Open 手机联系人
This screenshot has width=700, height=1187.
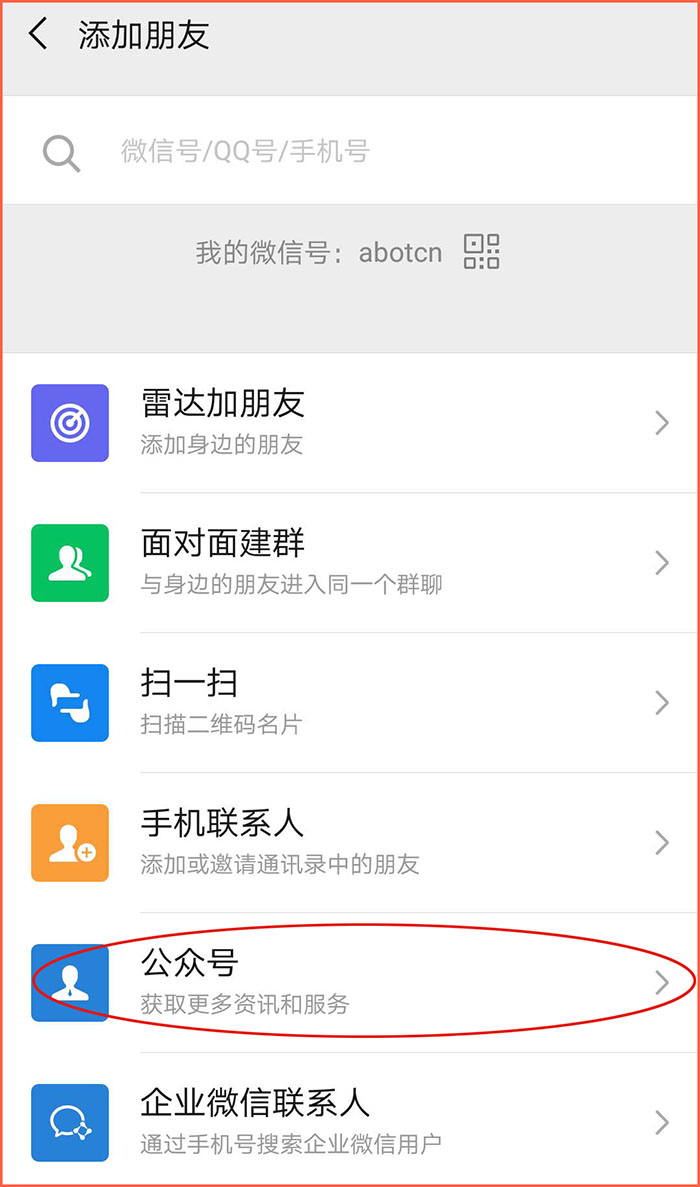point(350,843)
